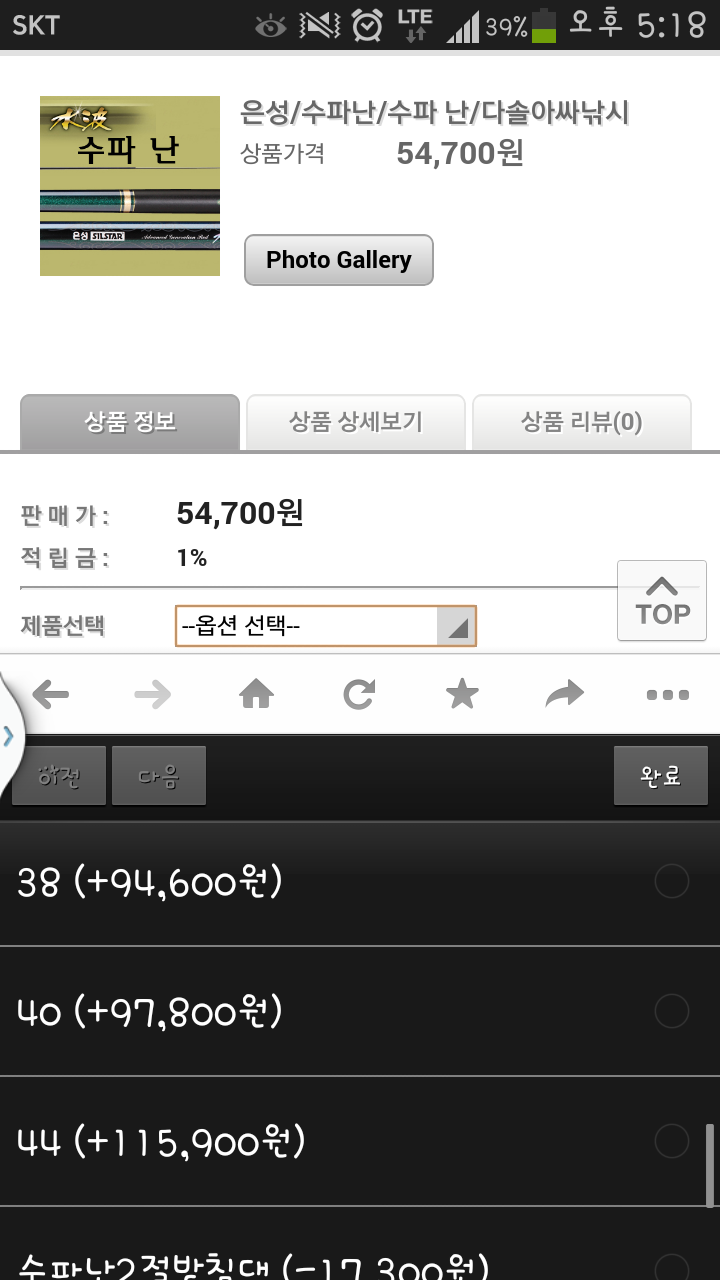The width and height of the screenshot is (720, 1280).
Task: Share this product page
Action: (565, 694)
